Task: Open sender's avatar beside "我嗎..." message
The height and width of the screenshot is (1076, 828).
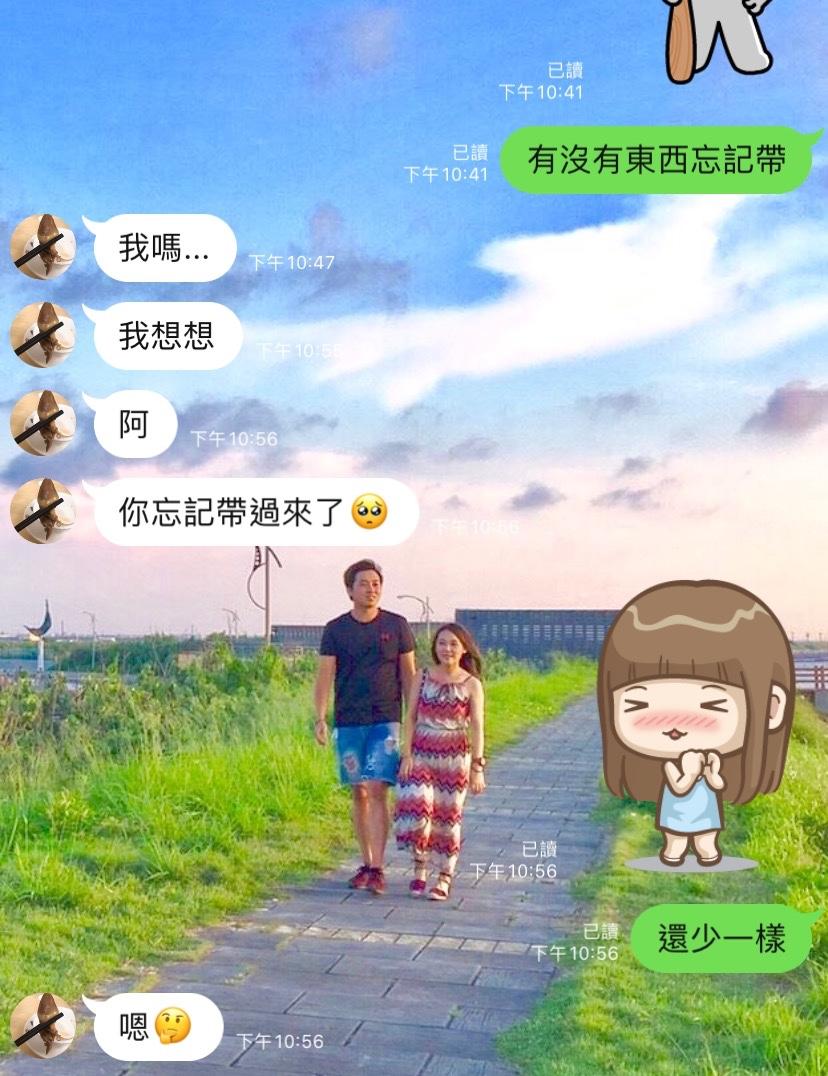Action: coord(43,247)
